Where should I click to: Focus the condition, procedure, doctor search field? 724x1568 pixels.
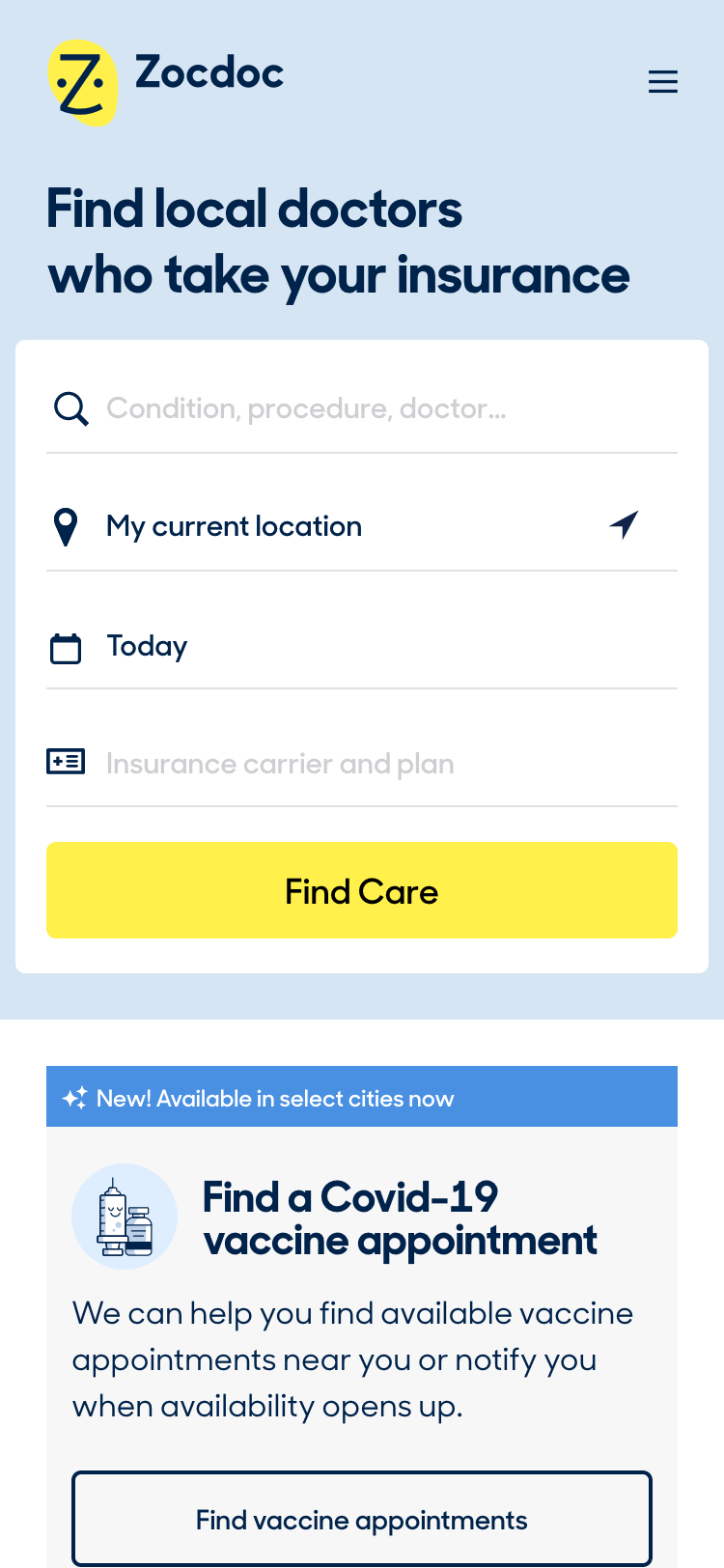click(x=386, y=408)
